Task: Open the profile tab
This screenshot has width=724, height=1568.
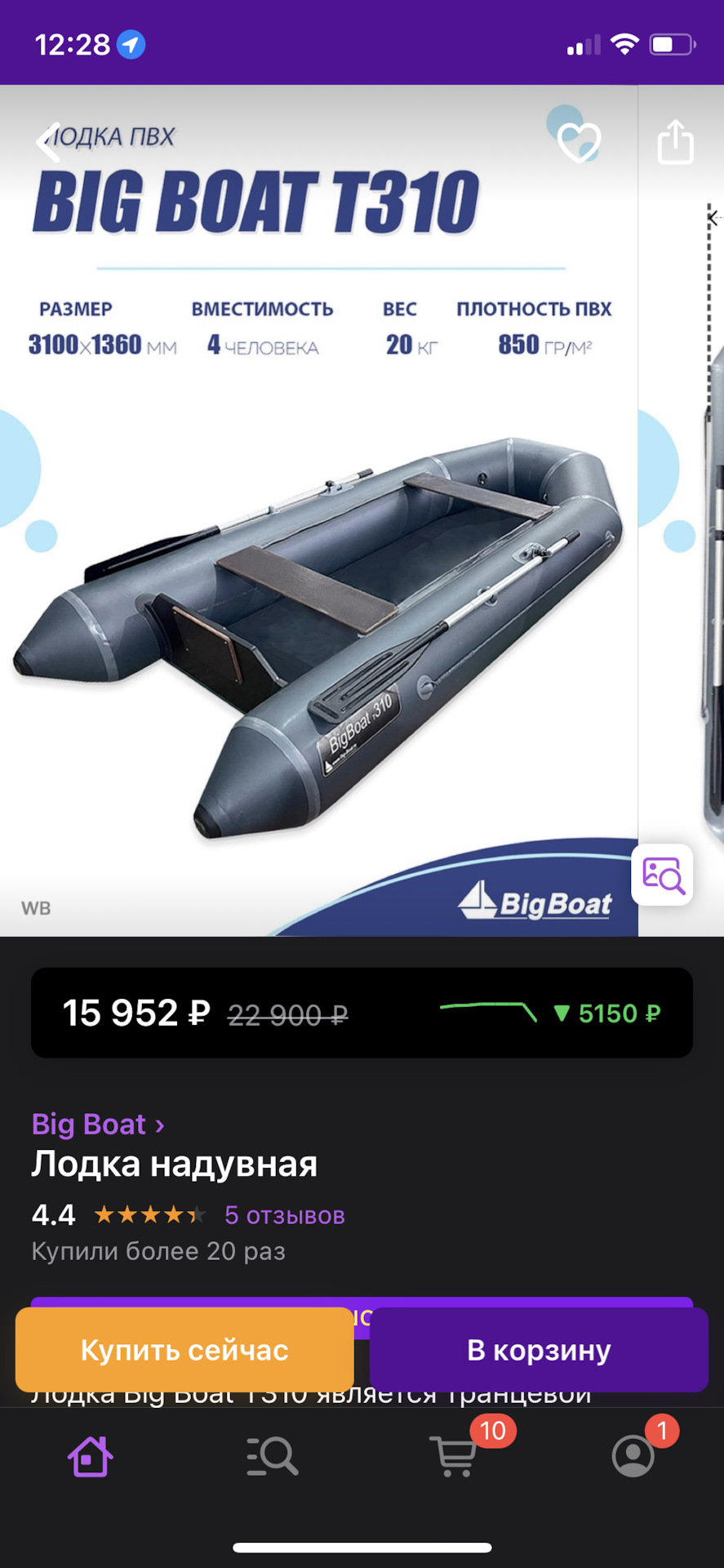Action: [633, 1456]
